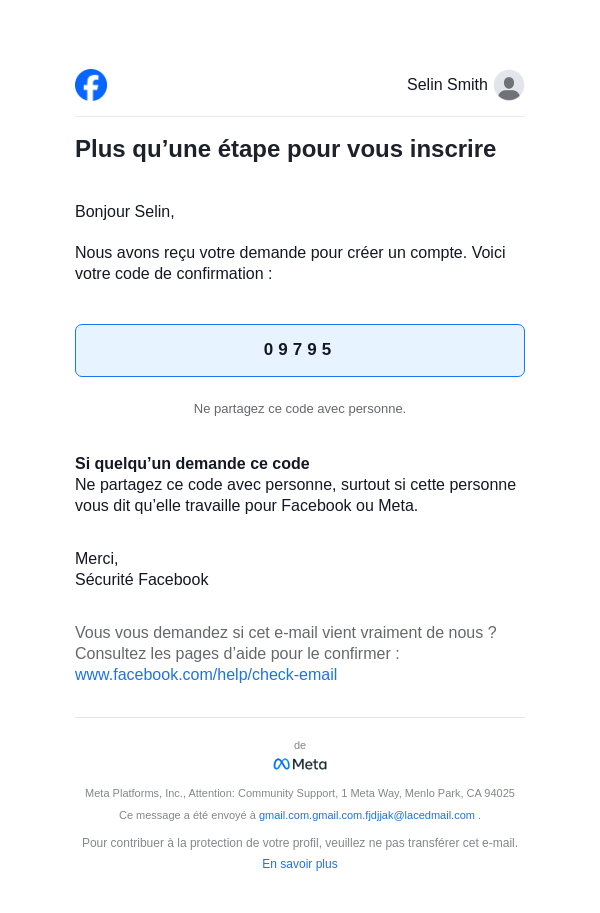Open Selin Smith's profile avatar

tap(509, 85)
